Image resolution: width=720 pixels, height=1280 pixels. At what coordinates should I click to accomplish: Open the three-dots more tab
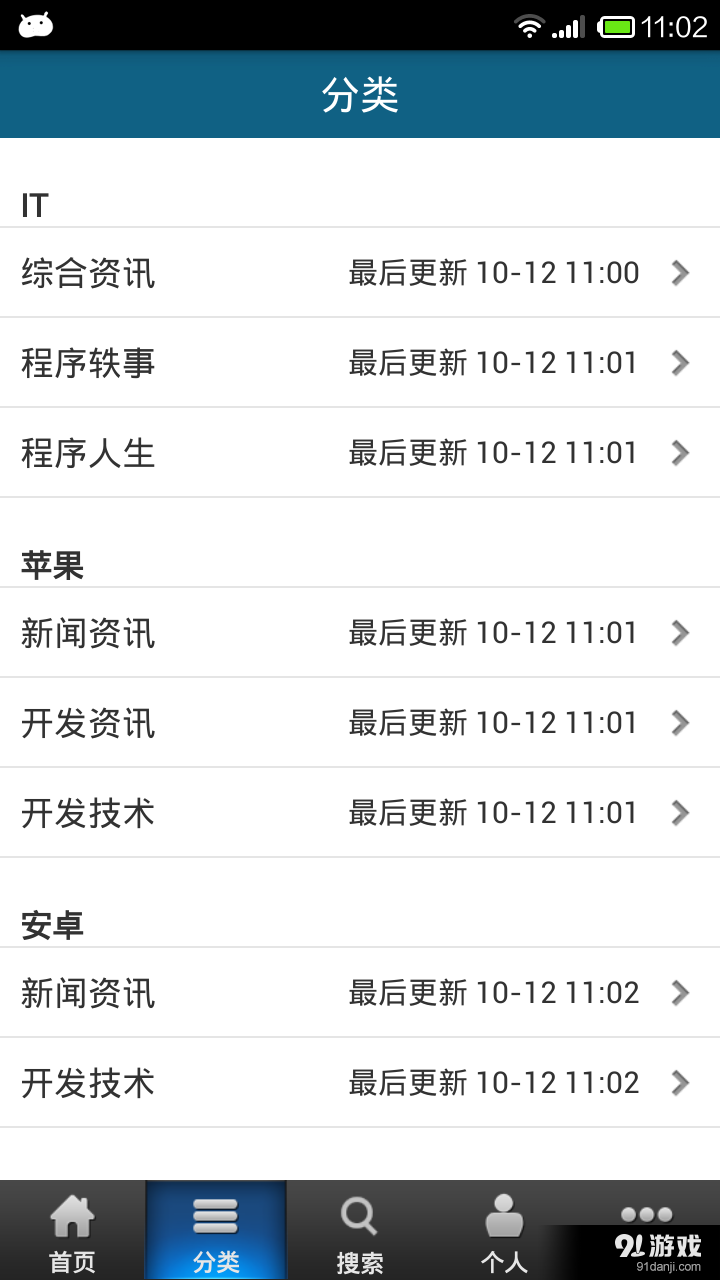(x=646, y=1215)
